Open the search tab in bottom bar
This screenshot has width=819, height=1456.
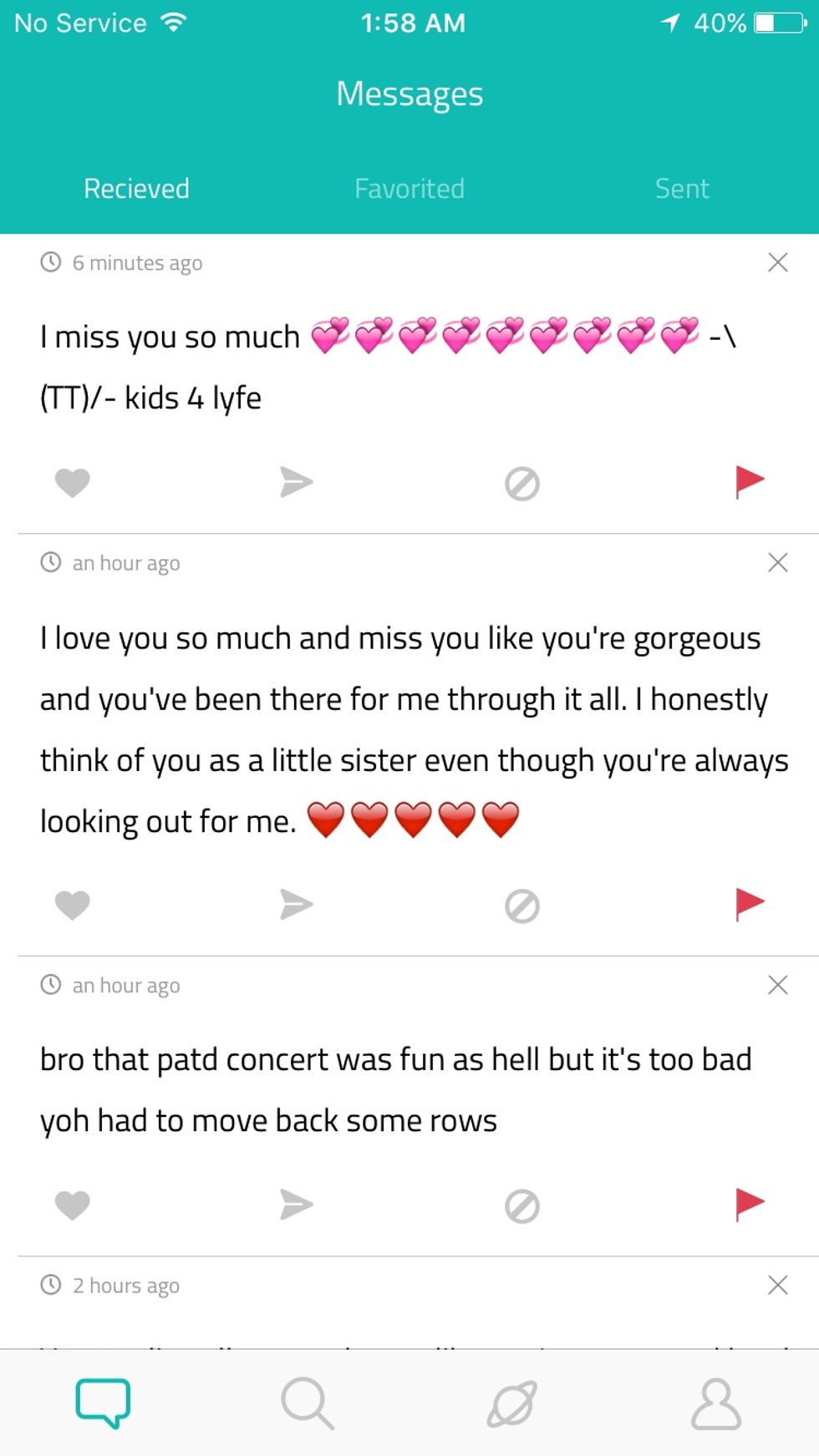click(x=307, y=1403)
